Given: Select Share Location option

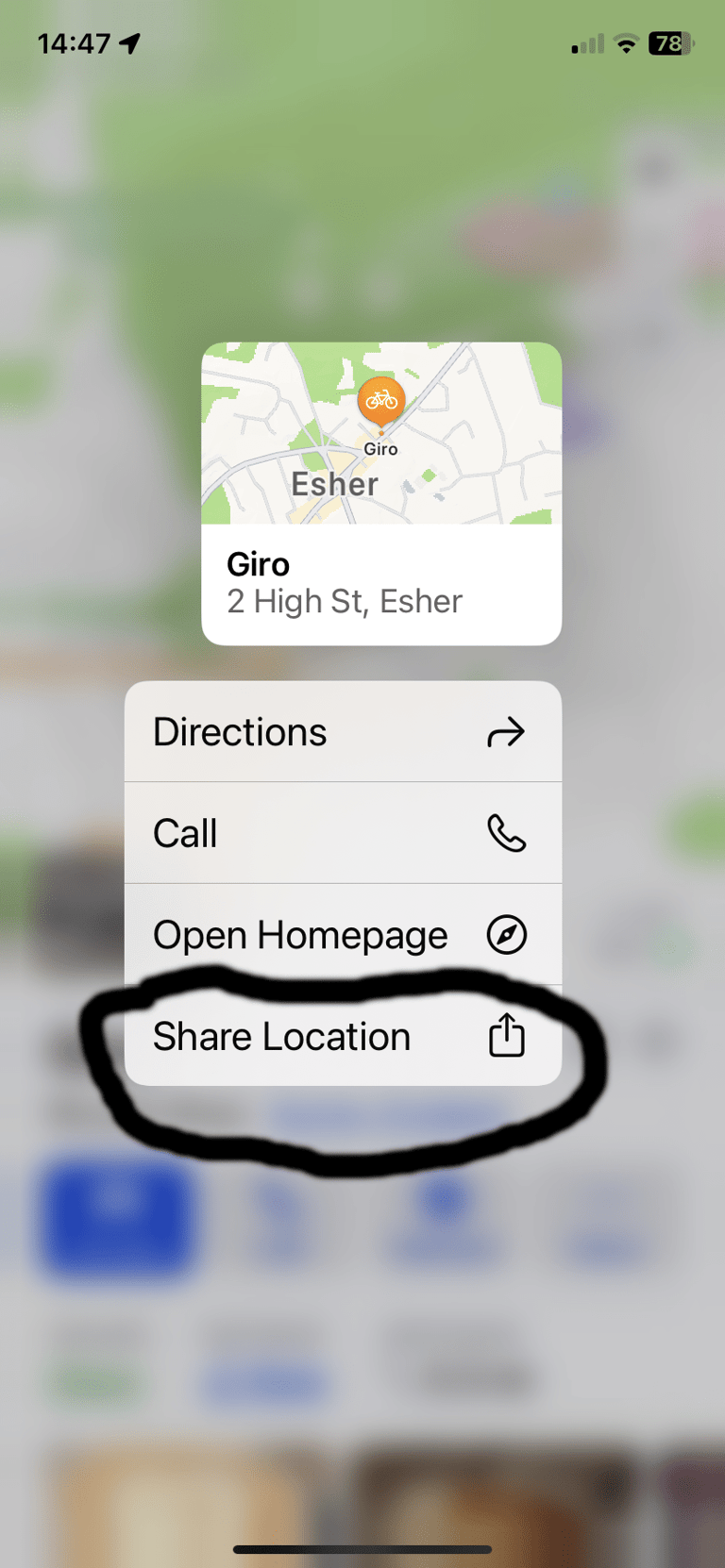Looking at the screenshot, I should [x=342, y=1037].
